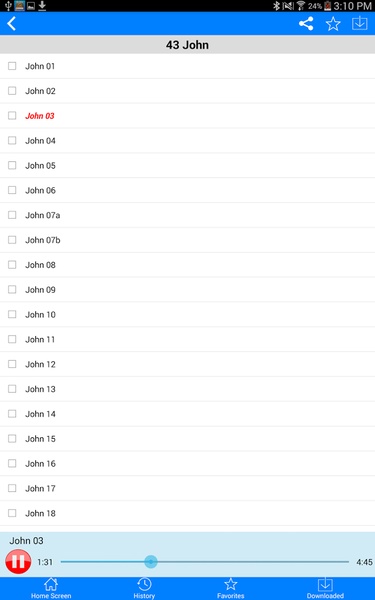The height and width of the screenshot is (600, 375).
Task: Open the History tab
Action: (x=144, y=588)
